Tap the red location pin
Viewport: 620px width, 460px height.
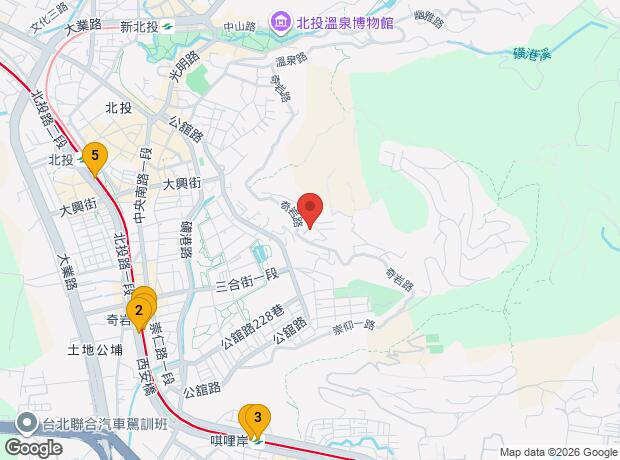pos(310,210)
